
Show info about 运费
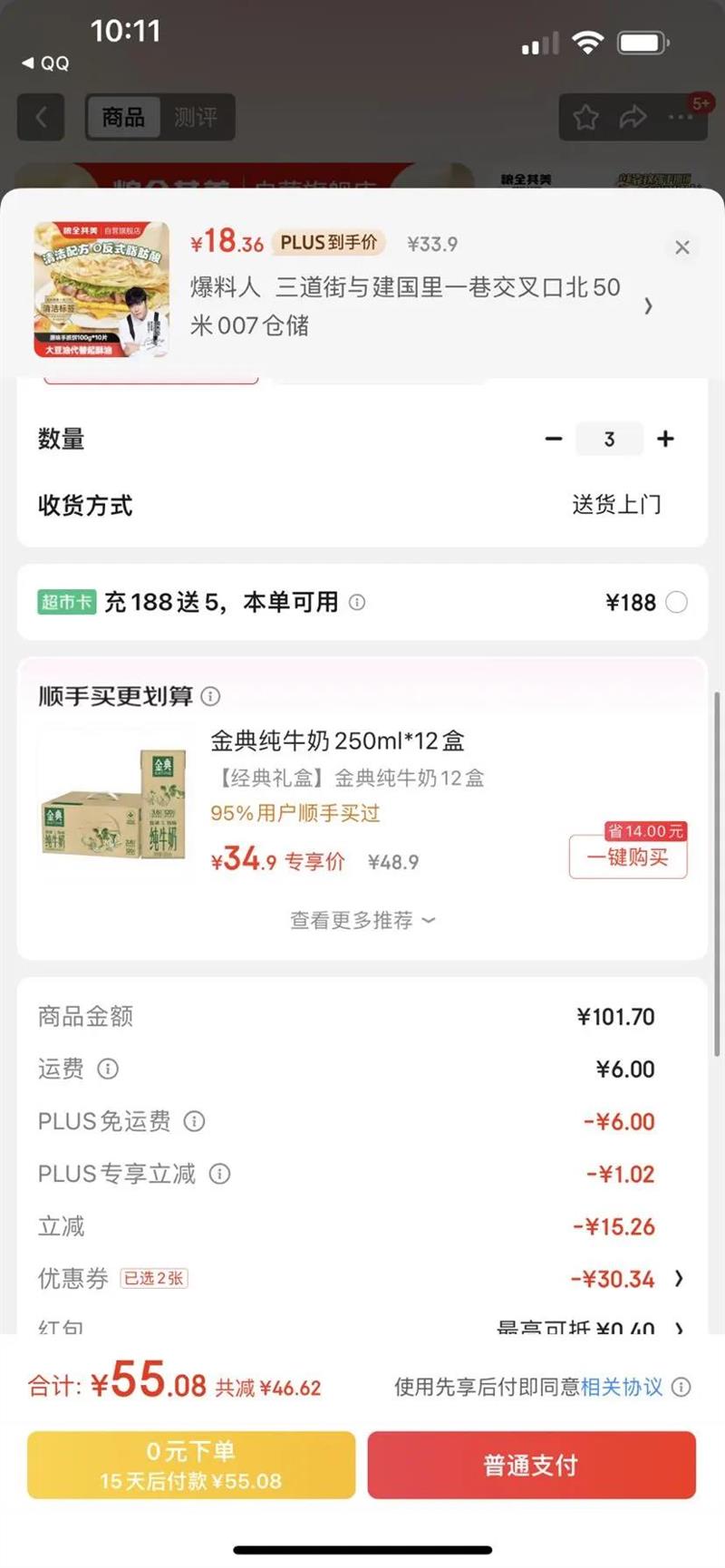pos(108,1070)
